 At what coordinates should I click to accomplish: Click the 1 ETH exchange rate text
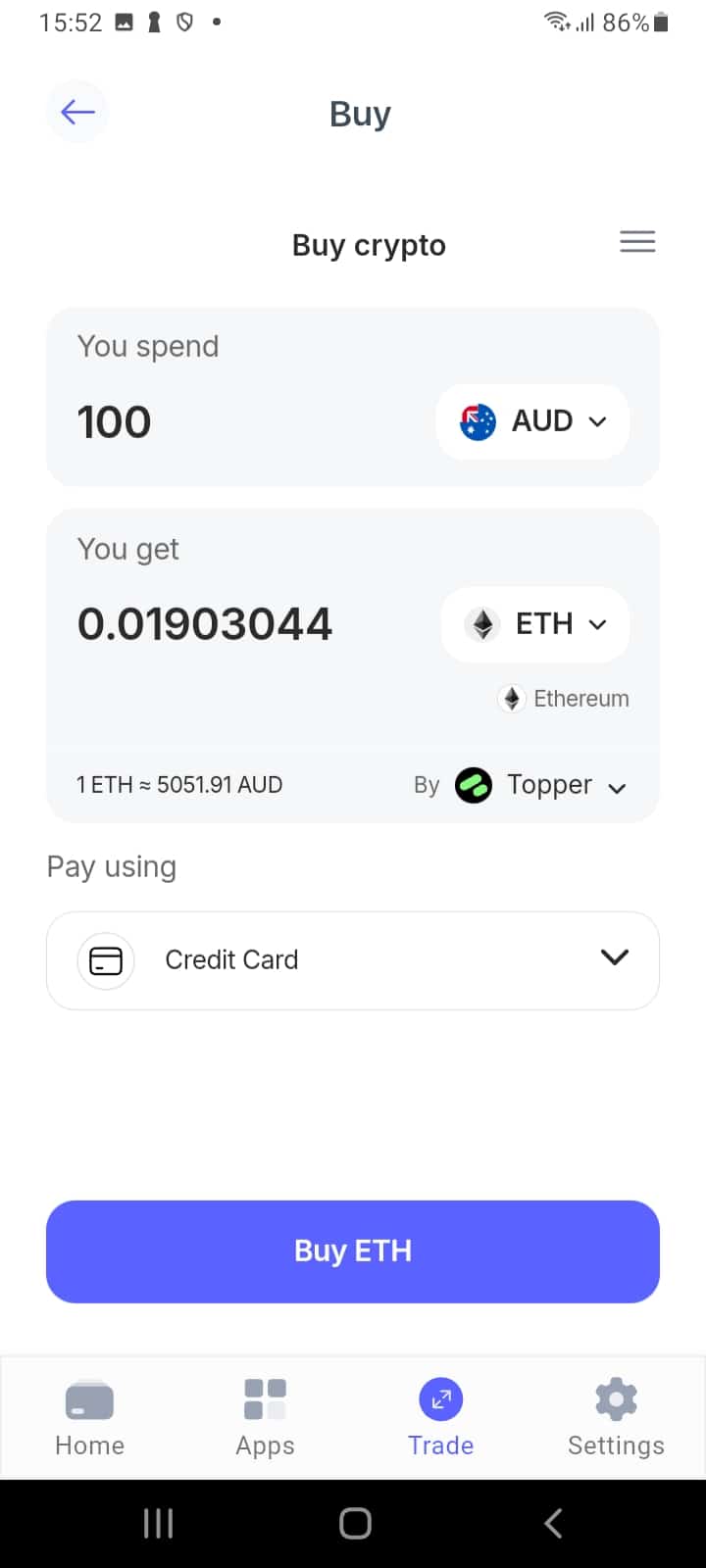coord(179,785)
